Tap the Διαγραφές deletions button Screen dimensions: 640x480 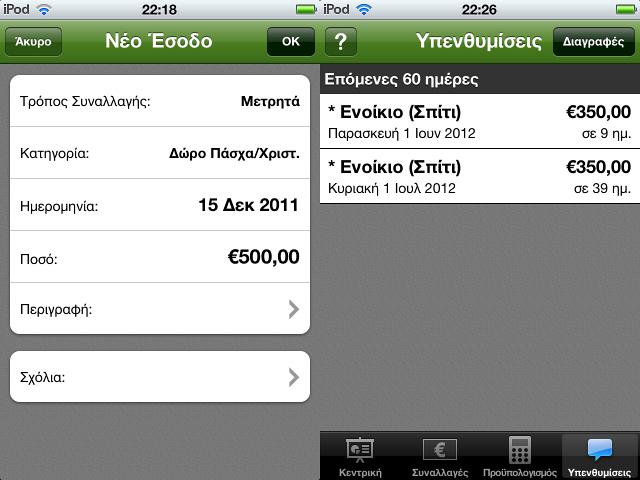[594, 43]
